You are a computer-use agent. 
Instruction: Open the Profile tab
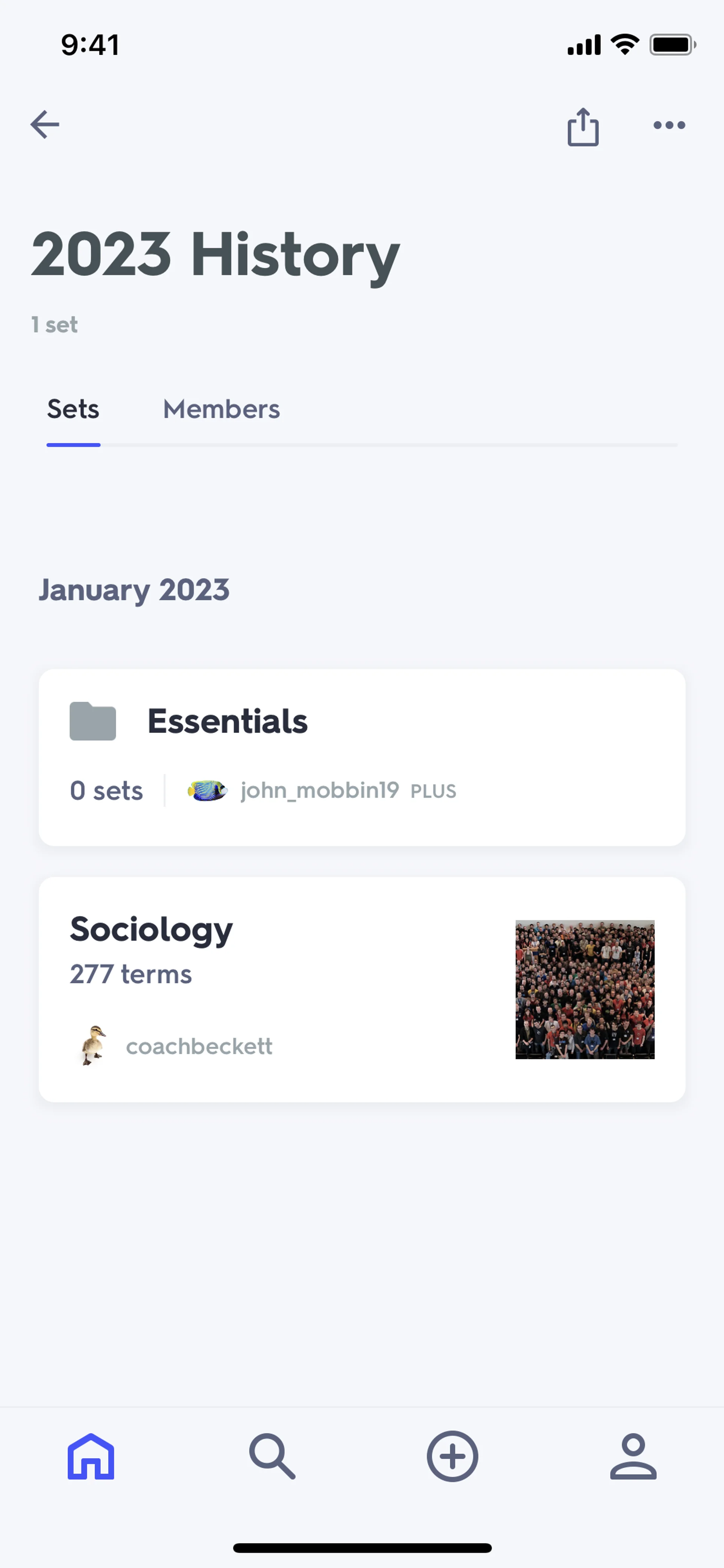(x=633, y=1456)
